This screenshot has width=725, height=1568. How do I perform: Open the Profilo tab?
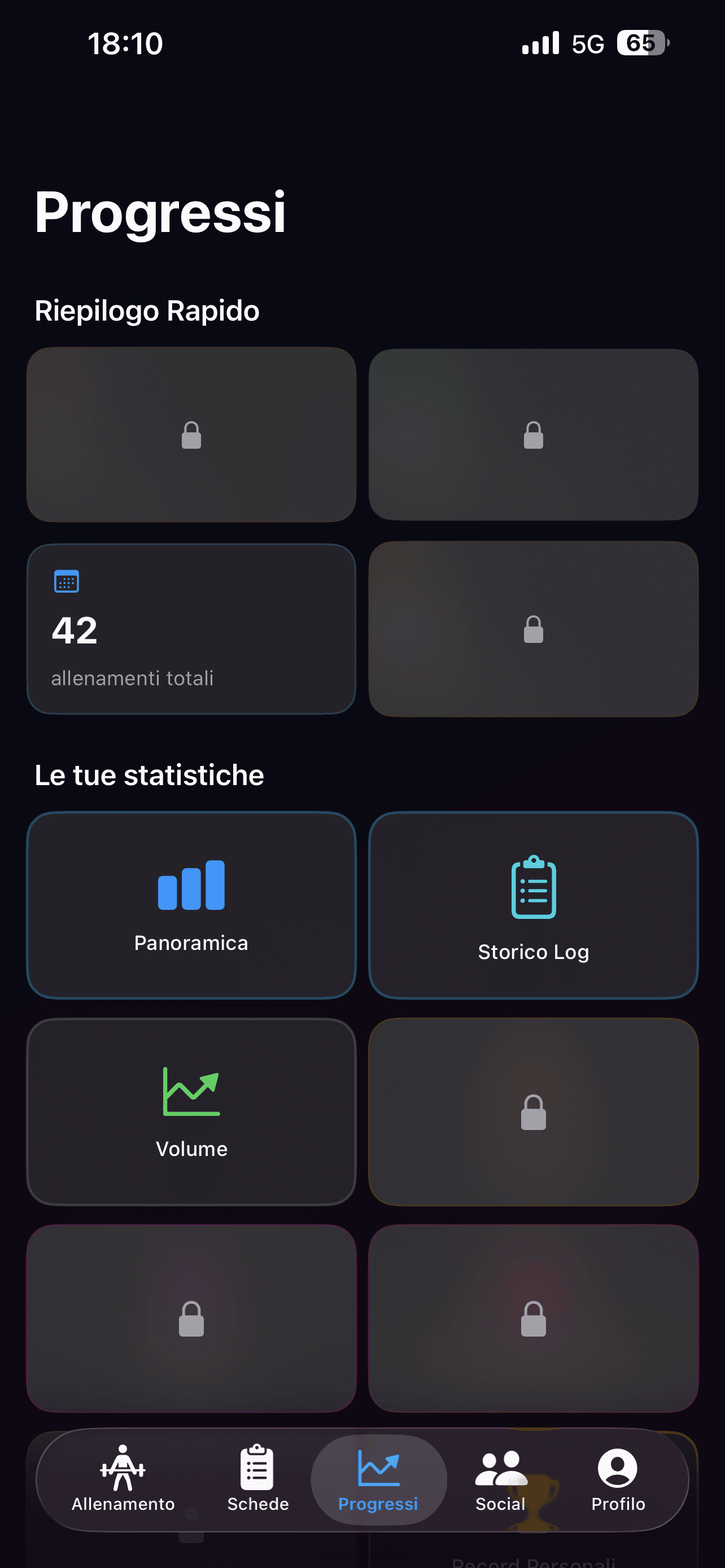[x=618, y=1479]
